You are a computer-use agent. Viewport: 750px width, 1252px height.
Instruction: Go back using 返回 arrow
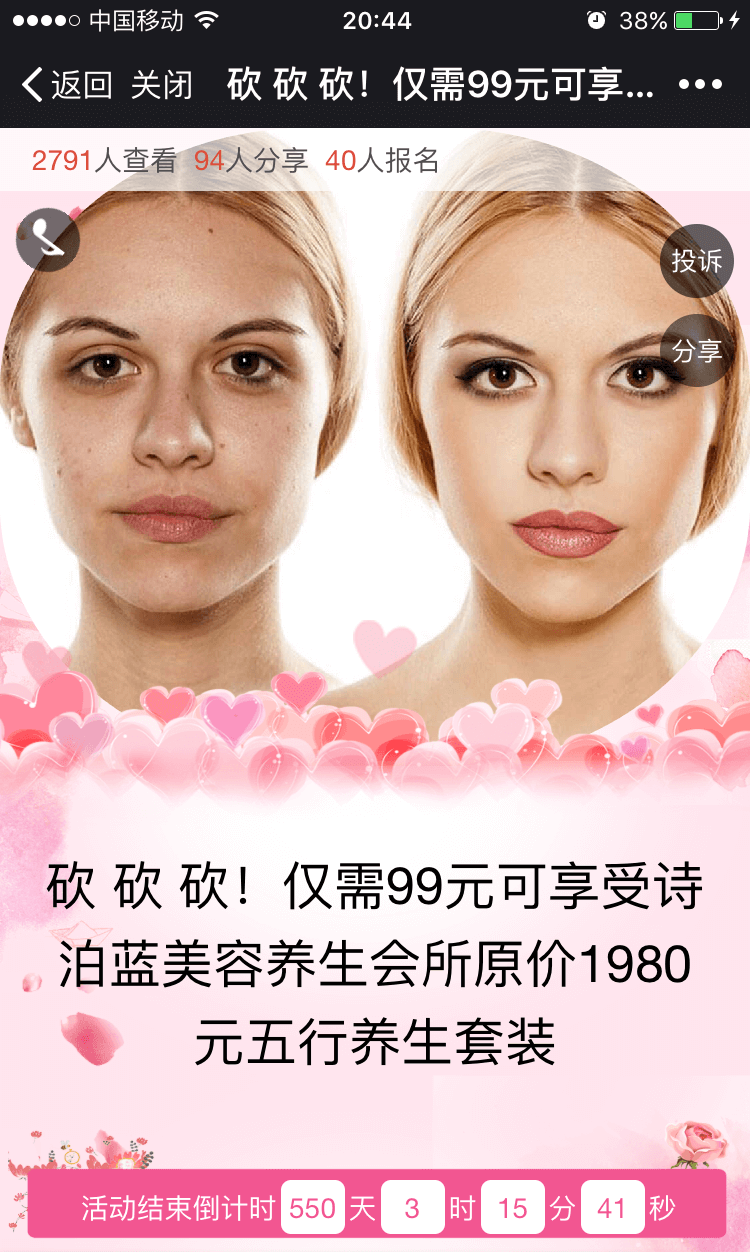pyautogui.click(x=65, y=85)
